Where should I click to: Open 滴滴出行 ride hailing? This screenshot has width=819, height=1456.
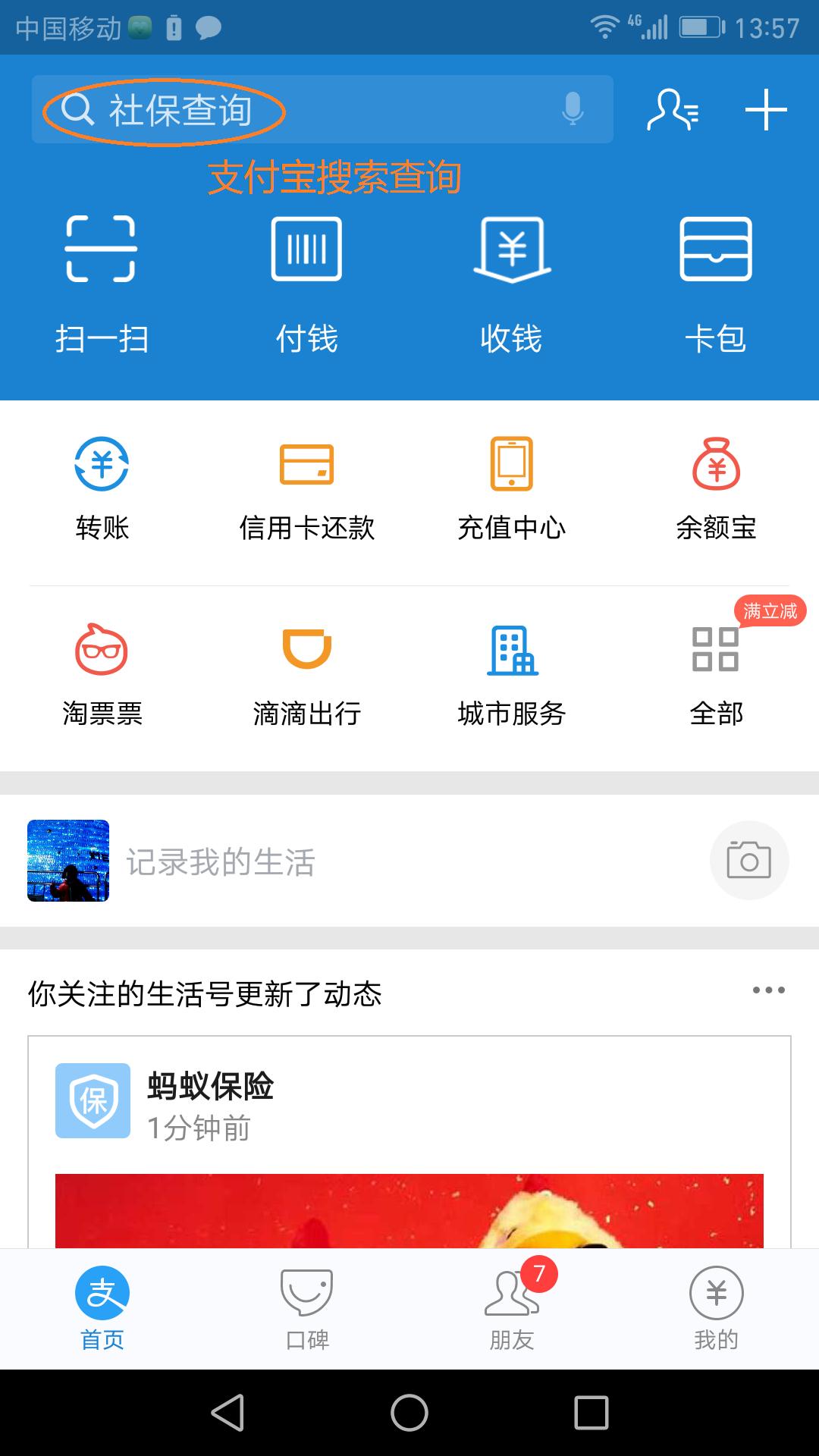307,667
